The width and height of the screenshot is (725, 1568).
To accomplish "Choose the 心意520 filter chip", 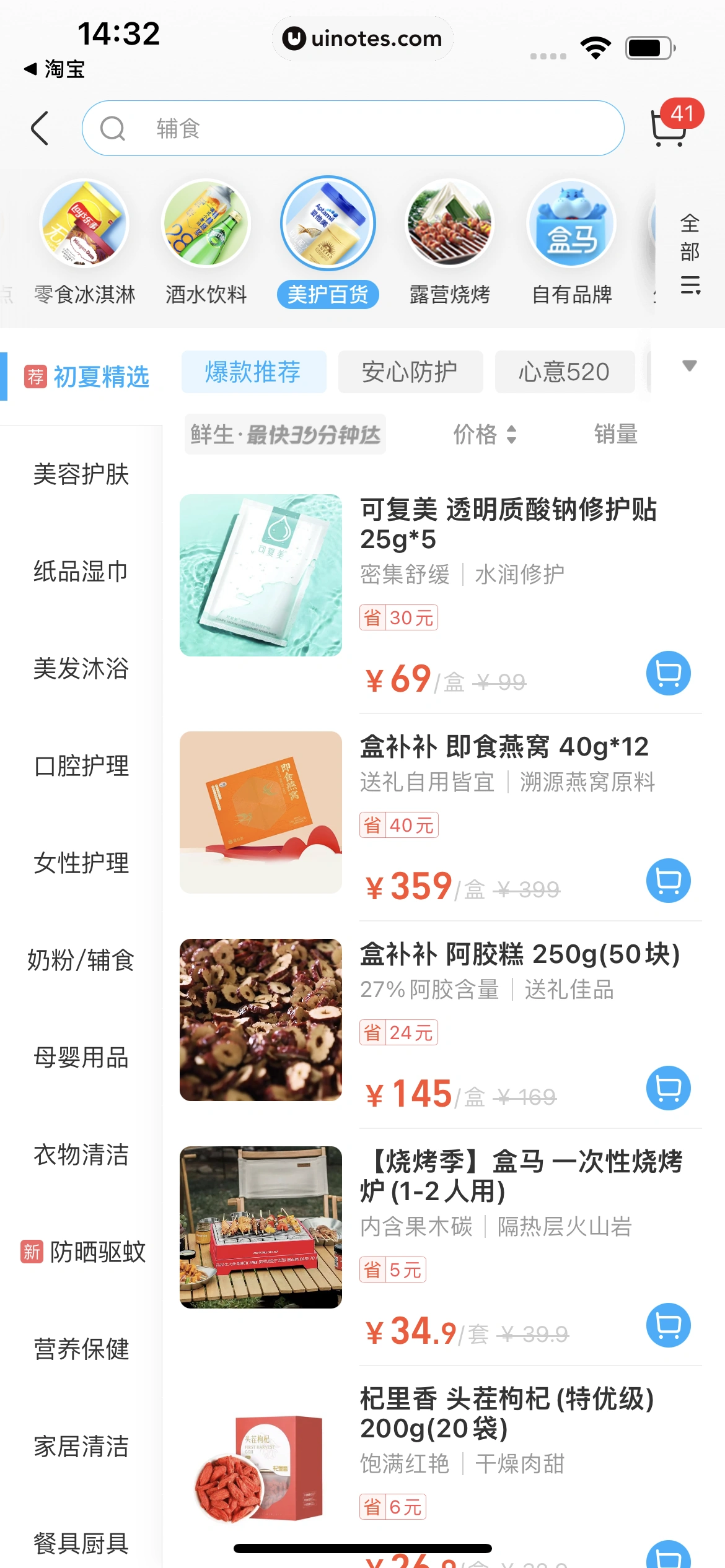I will 565,372.
